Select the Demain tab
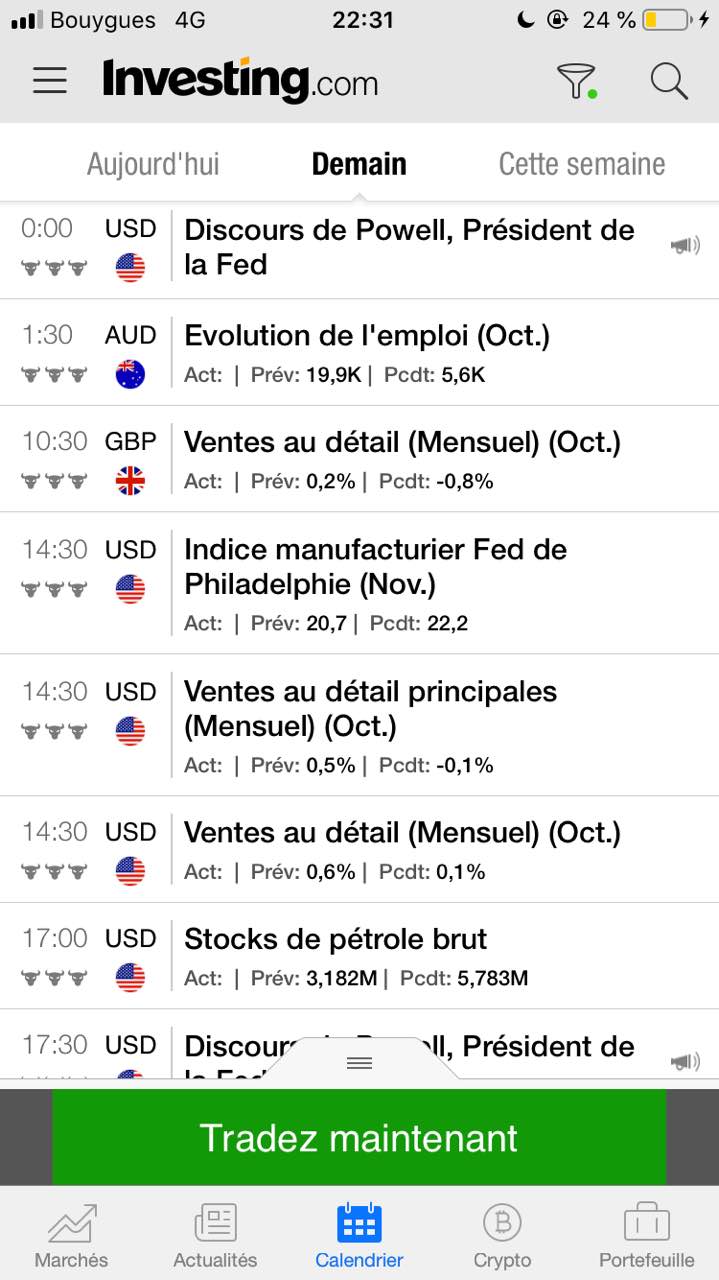719x1280 pixels. [359, 164]
